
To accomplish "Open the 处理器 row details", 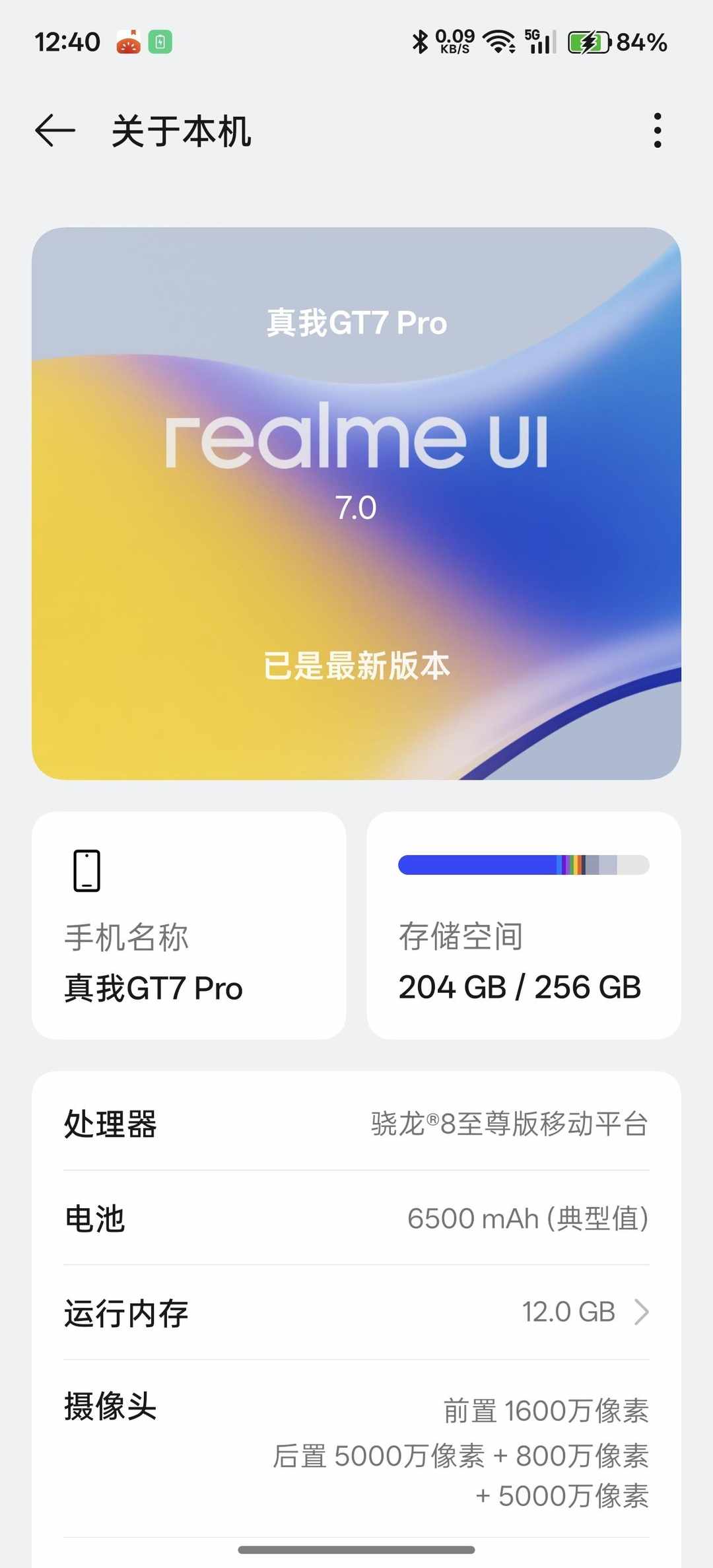I will 356,1125.
